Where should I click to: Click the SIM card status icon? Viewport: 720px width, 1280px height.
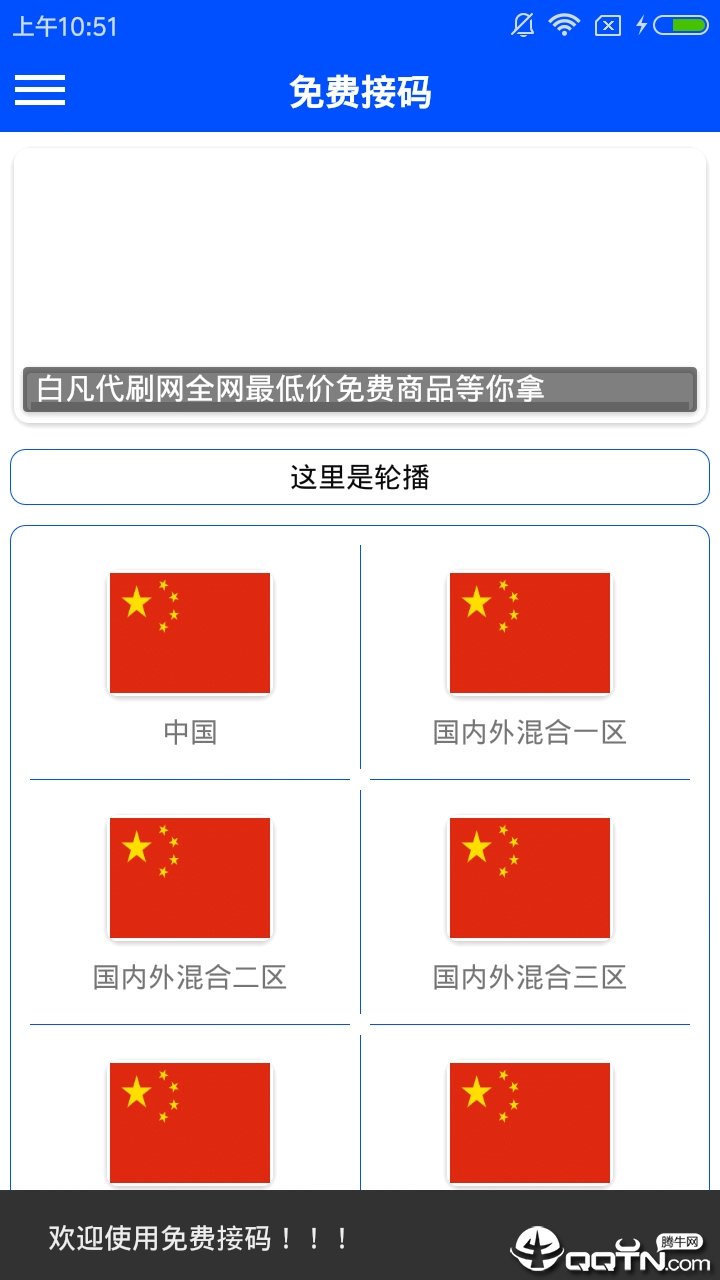[x=607, y=25]
